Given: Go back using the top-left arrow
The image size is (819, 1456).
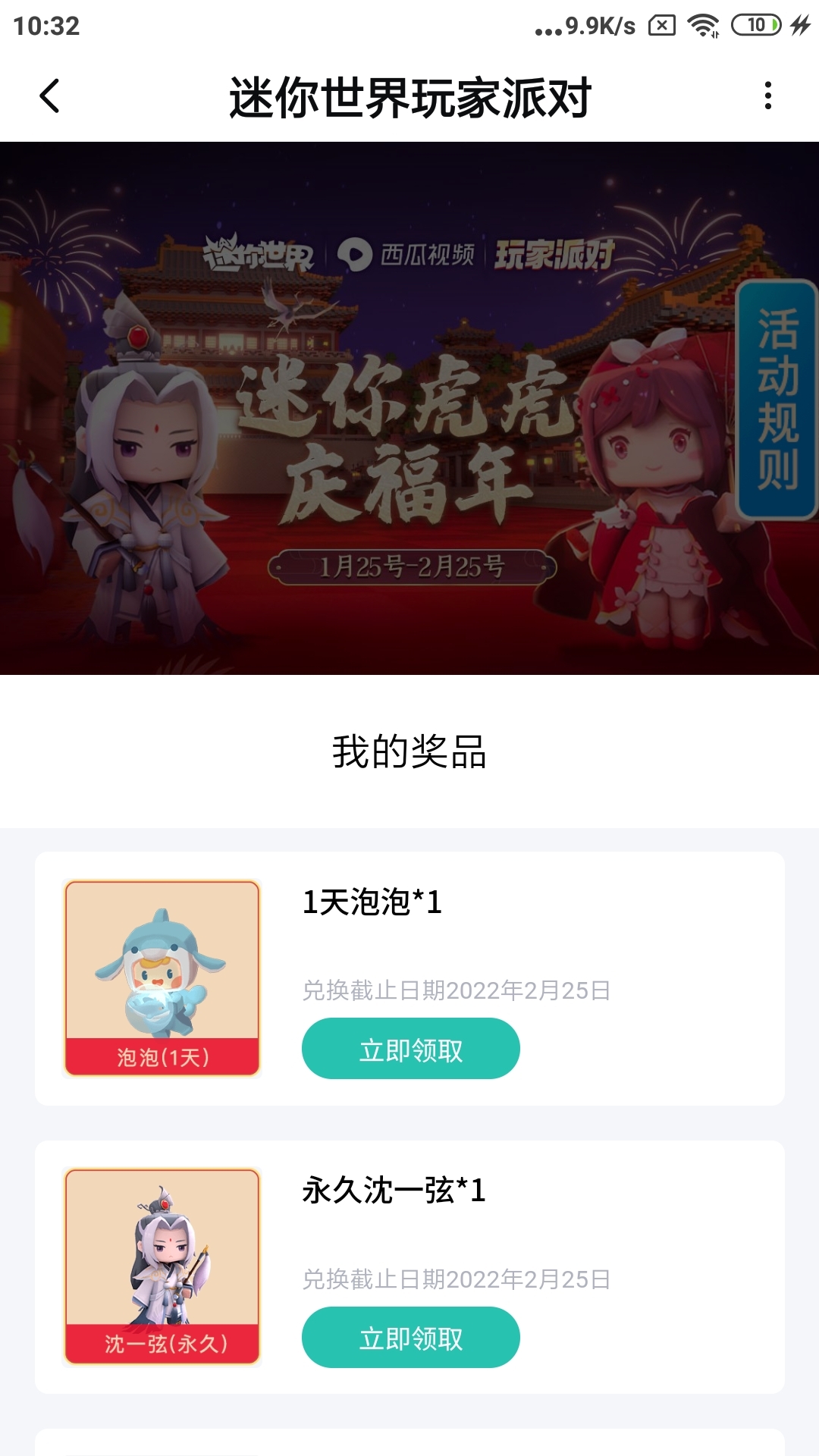Looking at the screenshot, I should coord(50,96).
